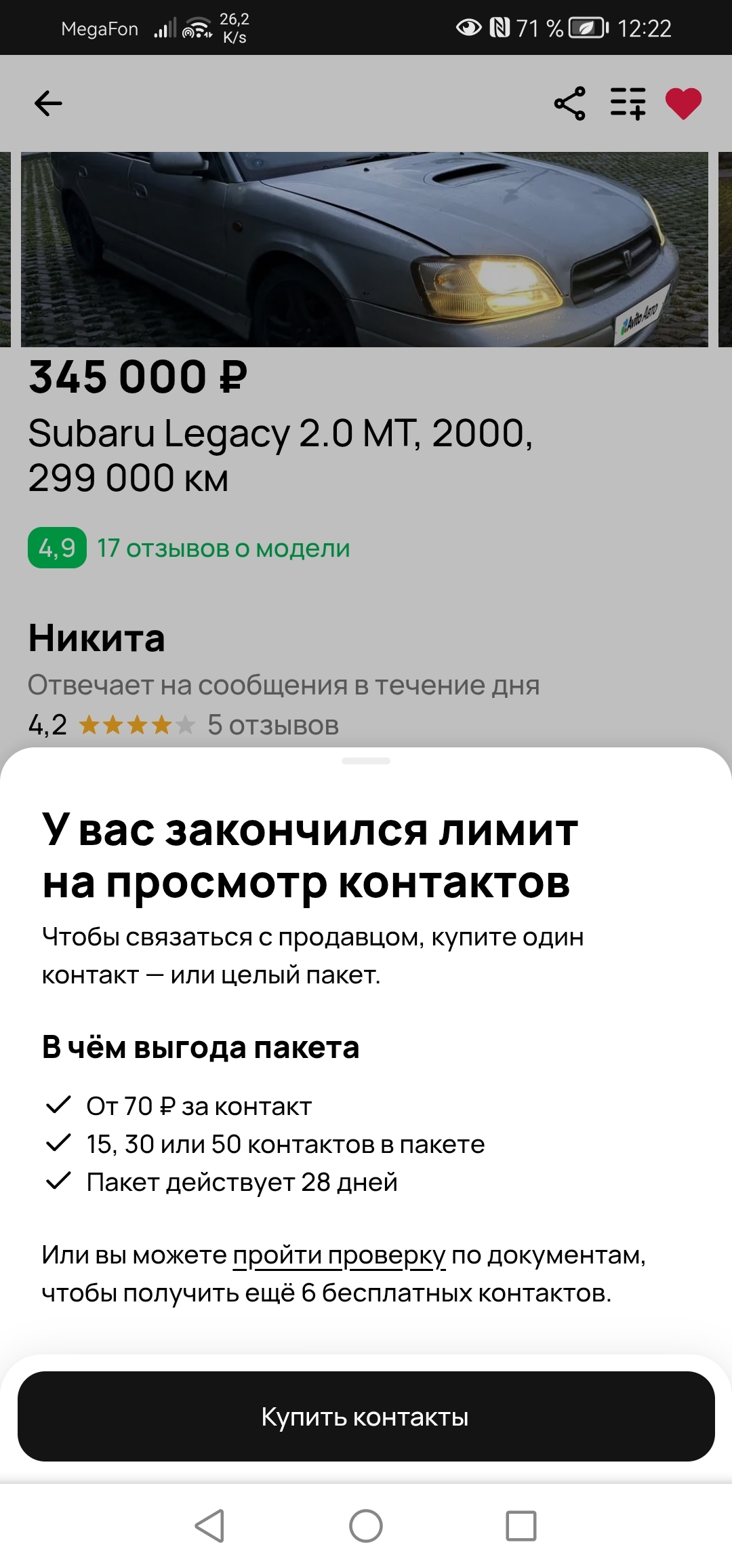View 17 отзывов о модели
The image size is (732, 1568).
[x=223, y=548]
